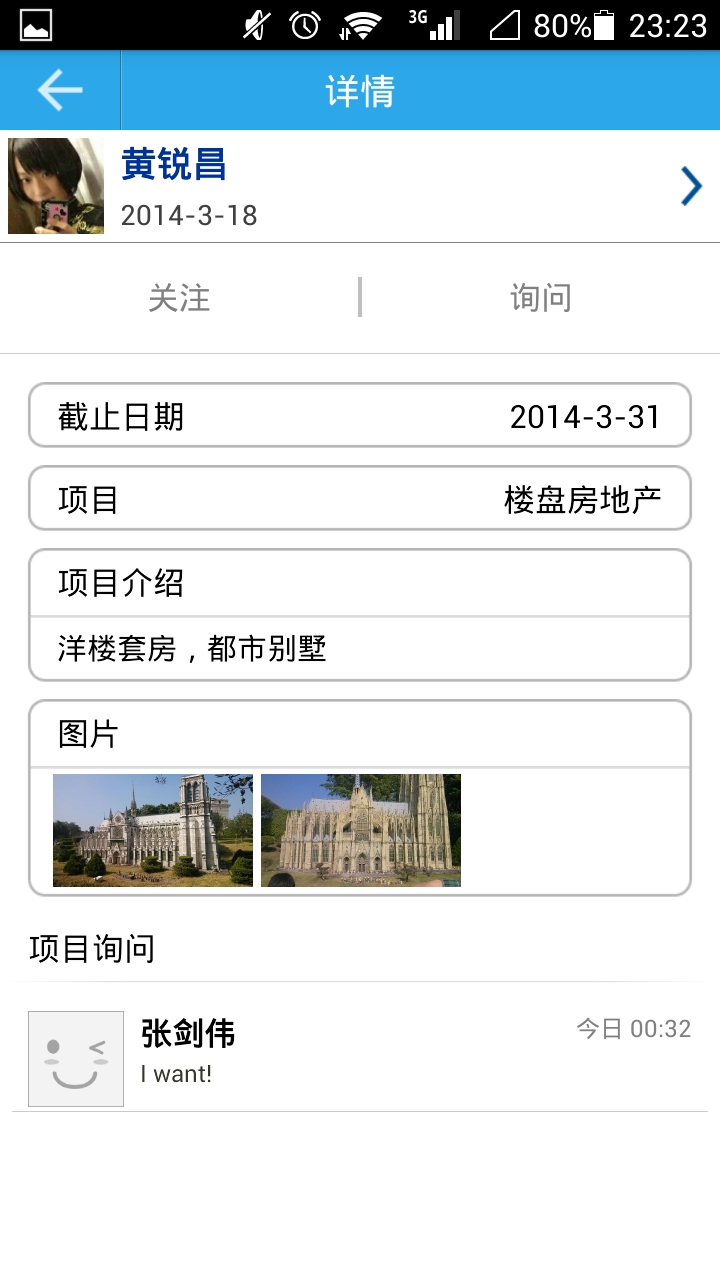Tap the chevron next to 黄锐昌
This screenshot has width=720, height=1280.
pyautogui.click(x=691, y=186)
